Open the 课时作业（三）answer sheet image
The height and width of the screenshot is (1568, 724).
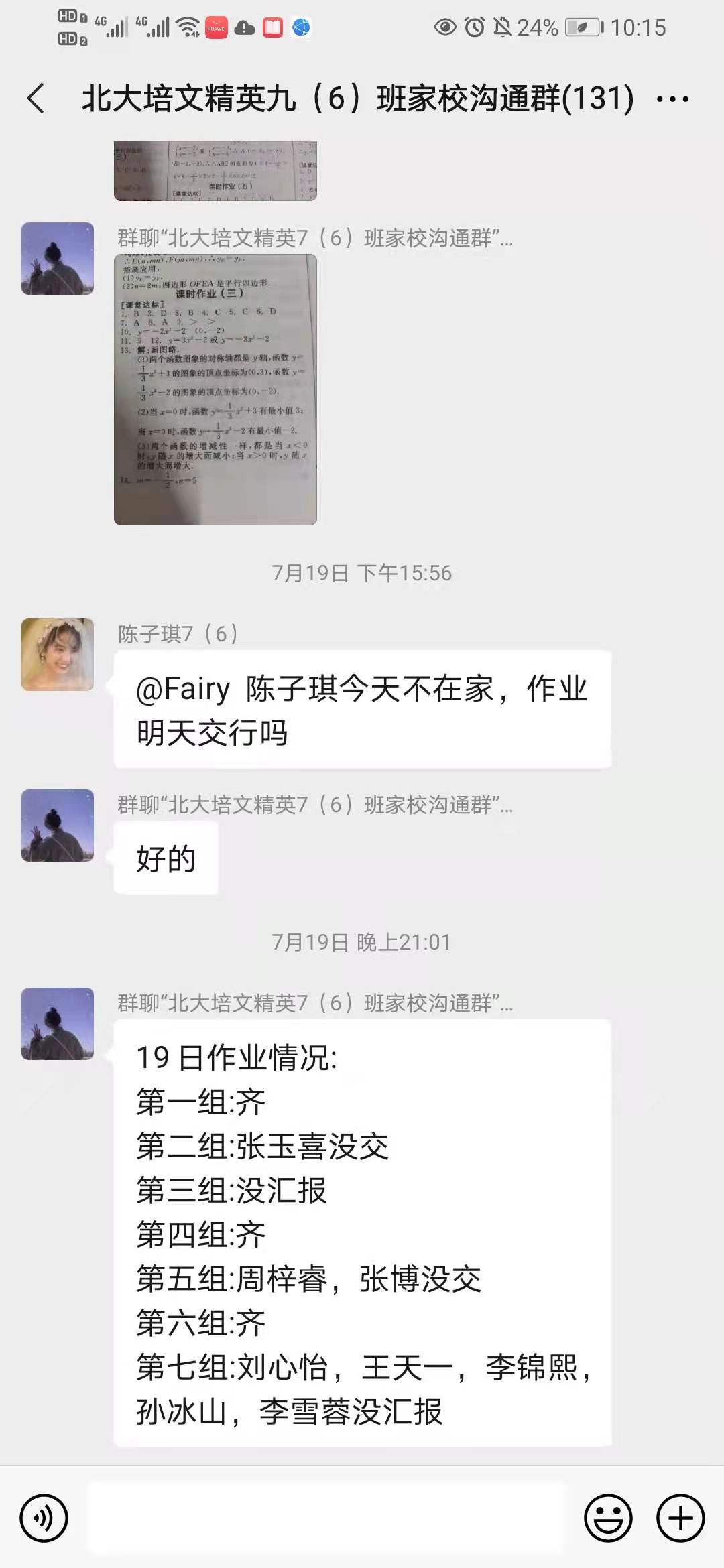coord(215,389)
